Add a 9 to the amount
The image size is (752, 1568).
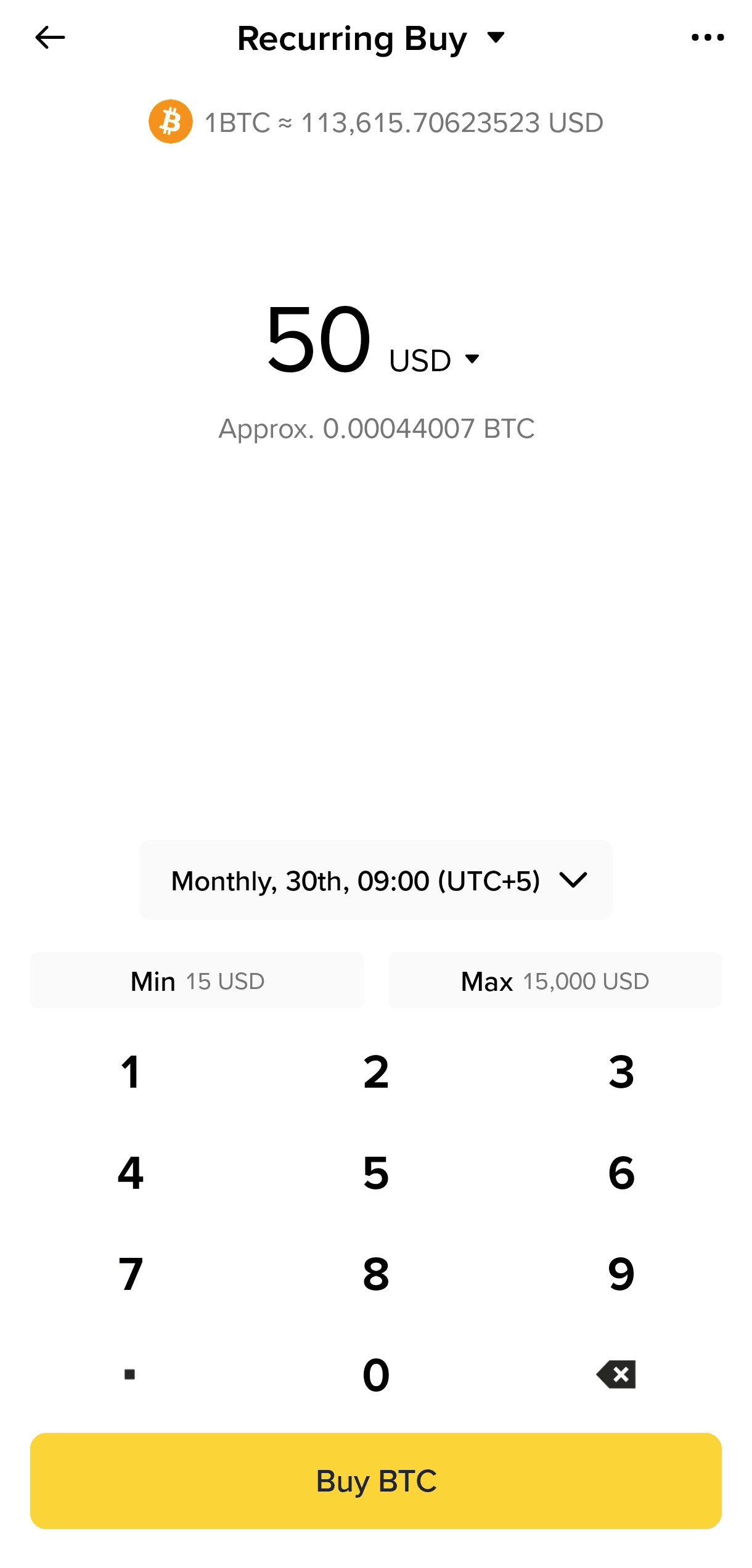click(x=621, y=1274)
